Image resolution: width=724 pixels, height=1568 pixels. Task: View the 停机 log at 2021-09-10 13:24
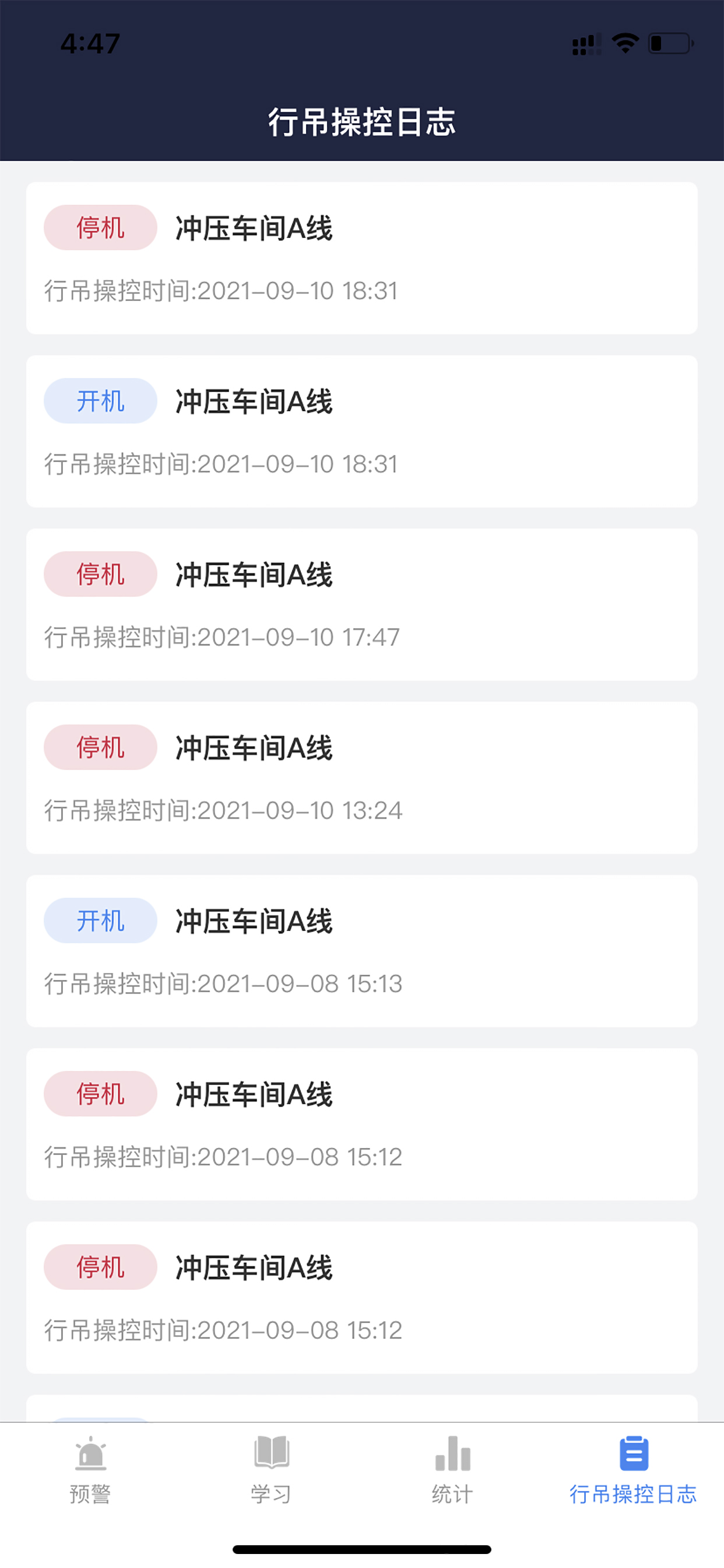click(x=362, y=778)
